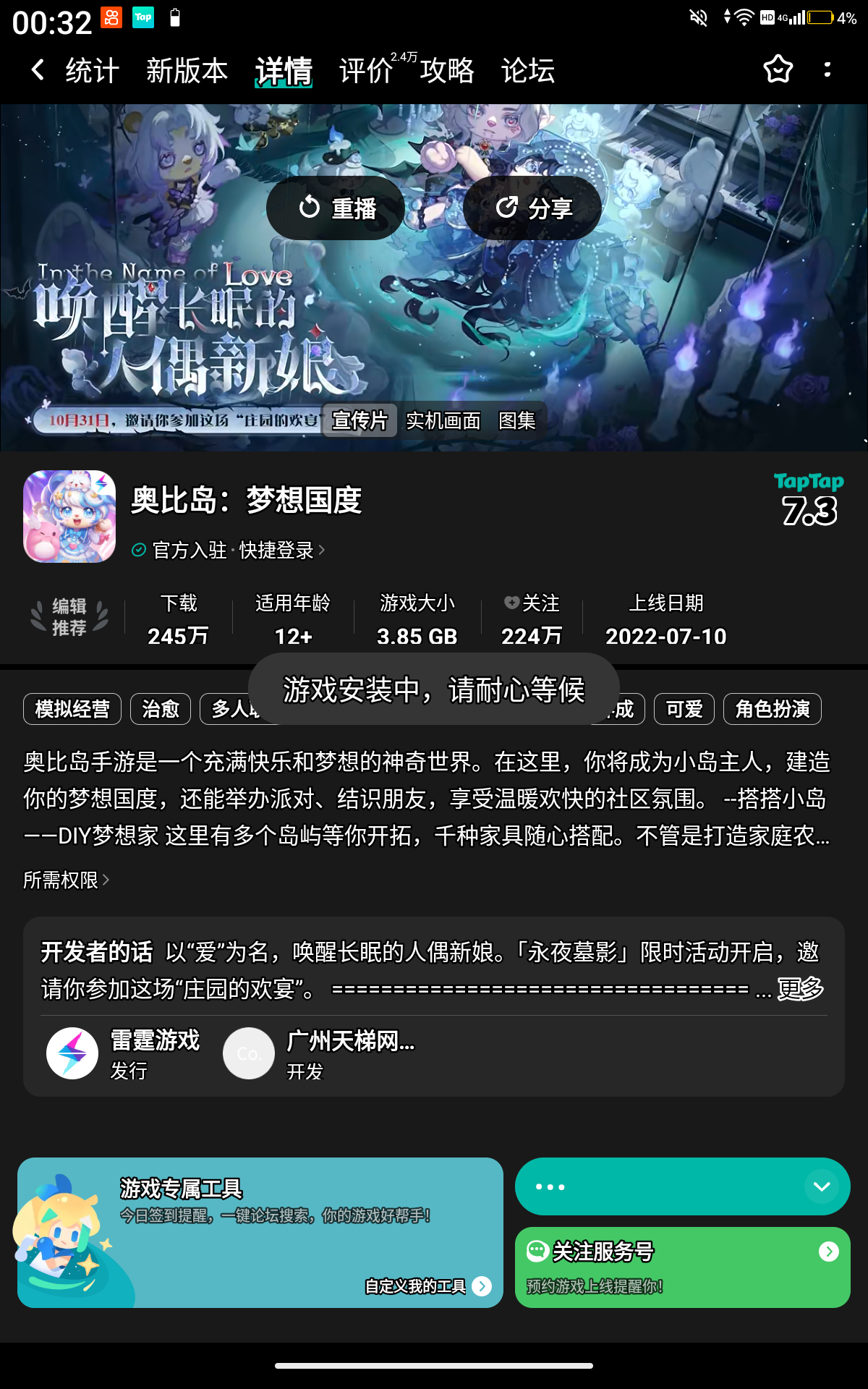Click the 广州天梯 developer logo
The height and width of the screenshot is (1389, 868).
(248, 1053)
